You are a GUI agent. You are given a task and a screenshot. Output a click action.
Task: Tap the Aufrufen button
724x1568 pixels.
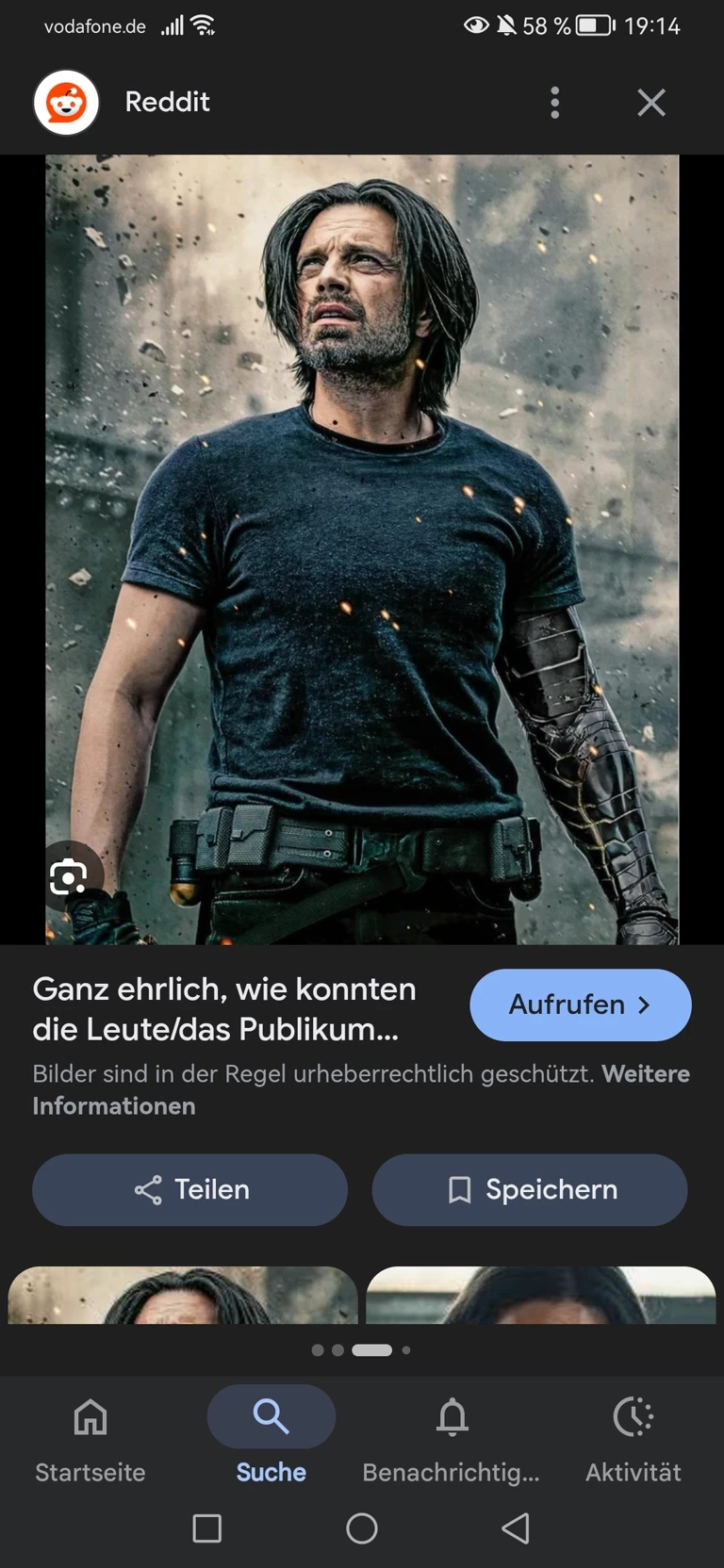click(580, 1004)
